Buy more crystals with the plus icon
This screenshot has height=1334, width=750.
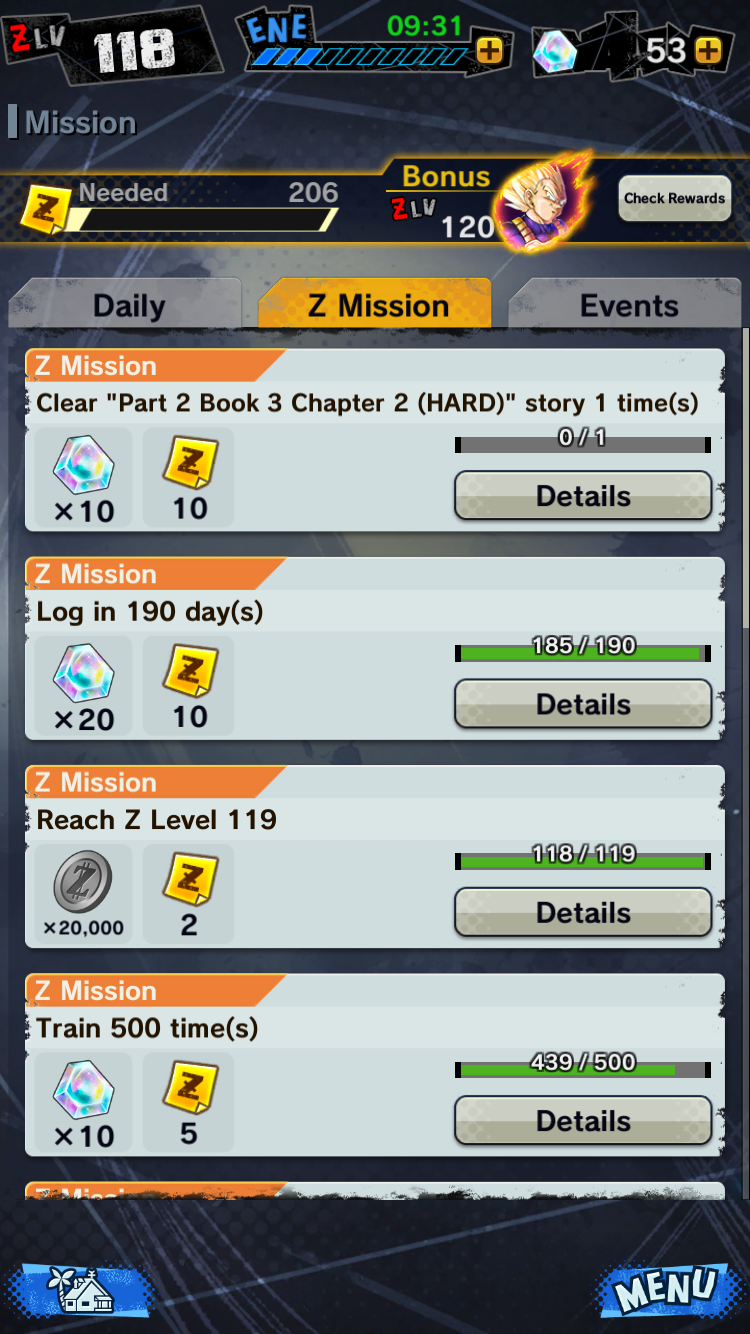pyautogui.click(x=708, y=50)
